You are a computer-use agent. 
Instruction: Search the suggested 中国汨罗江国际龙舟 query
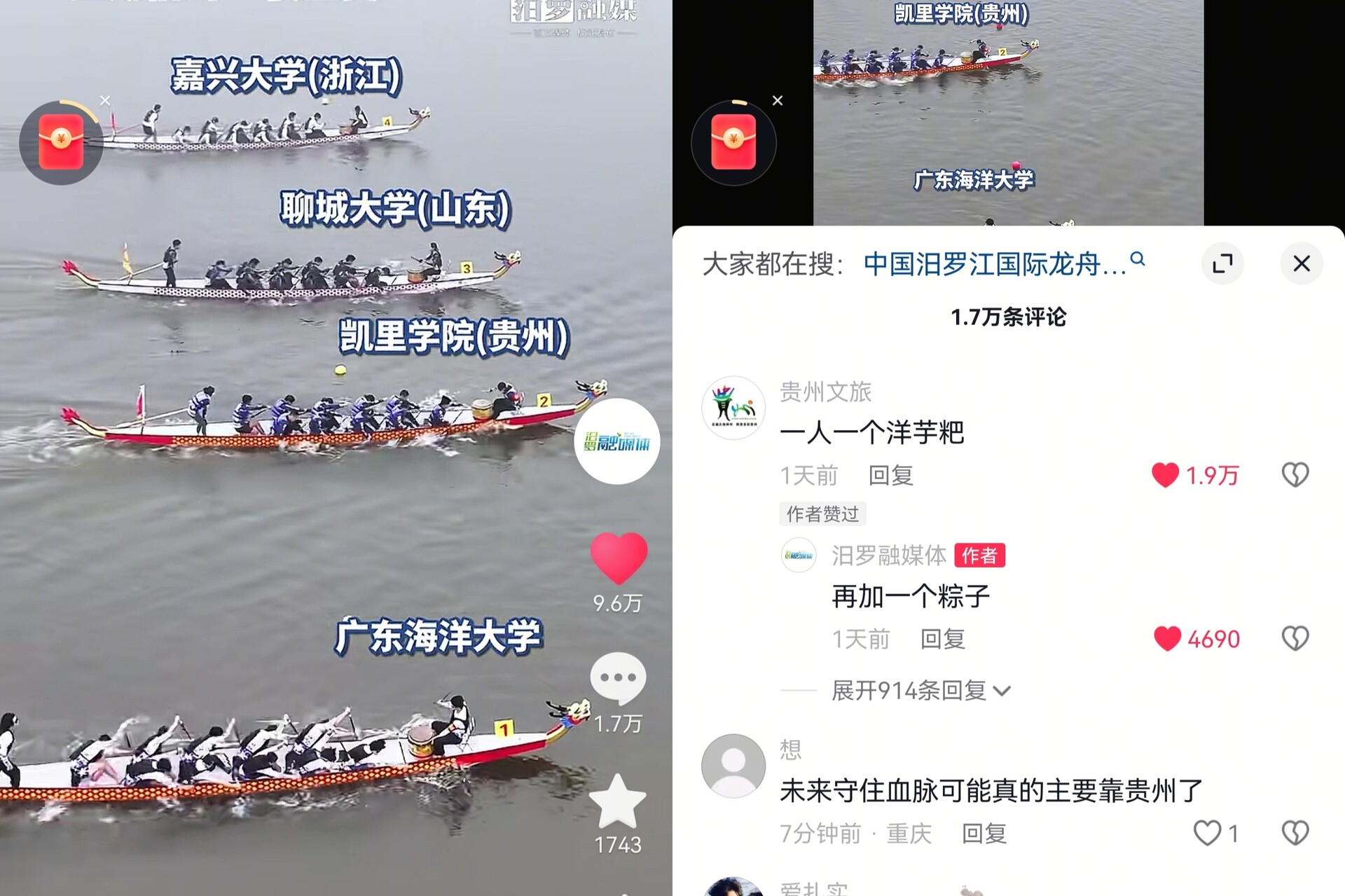click(x=995, y=264)
